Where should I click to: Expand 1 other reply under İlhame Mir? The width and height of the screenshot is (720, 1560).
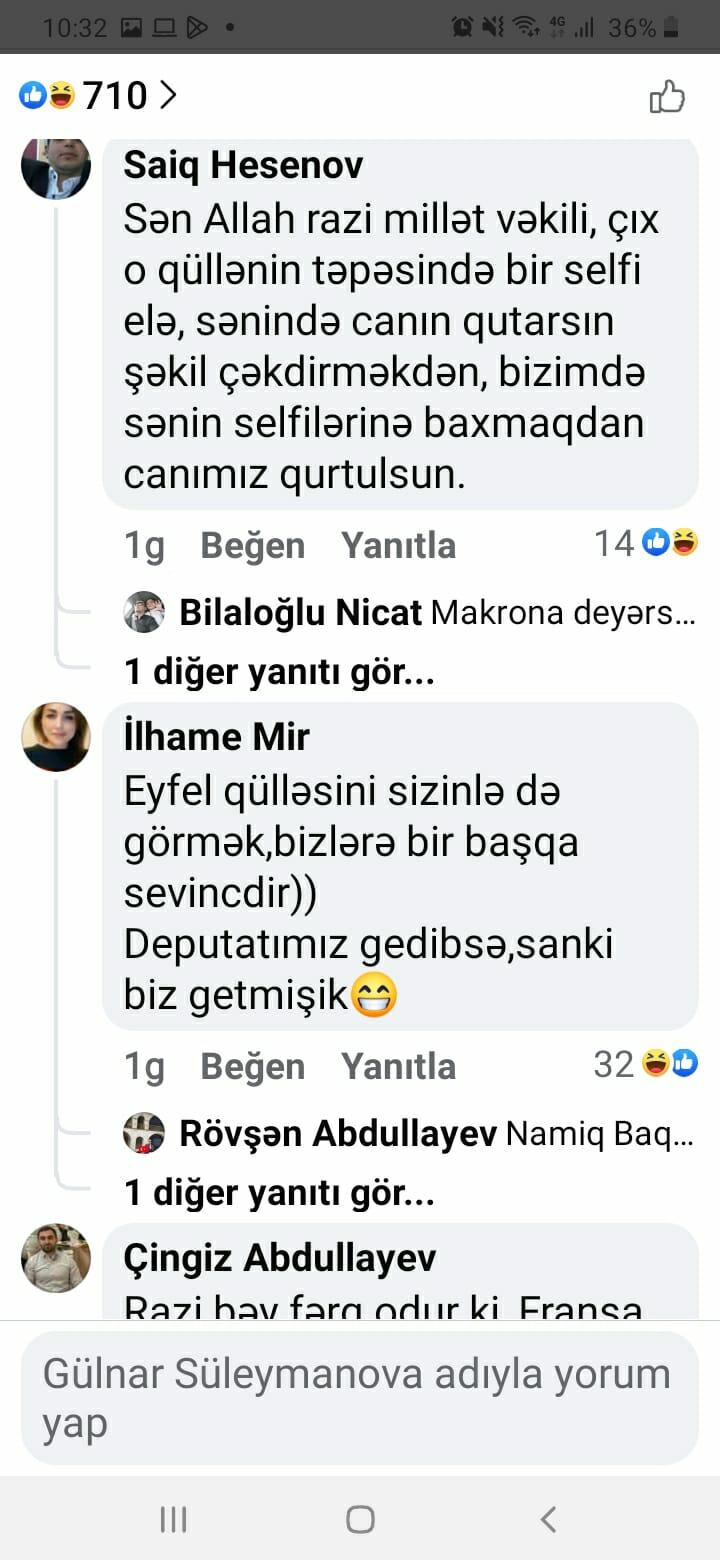279,1193
